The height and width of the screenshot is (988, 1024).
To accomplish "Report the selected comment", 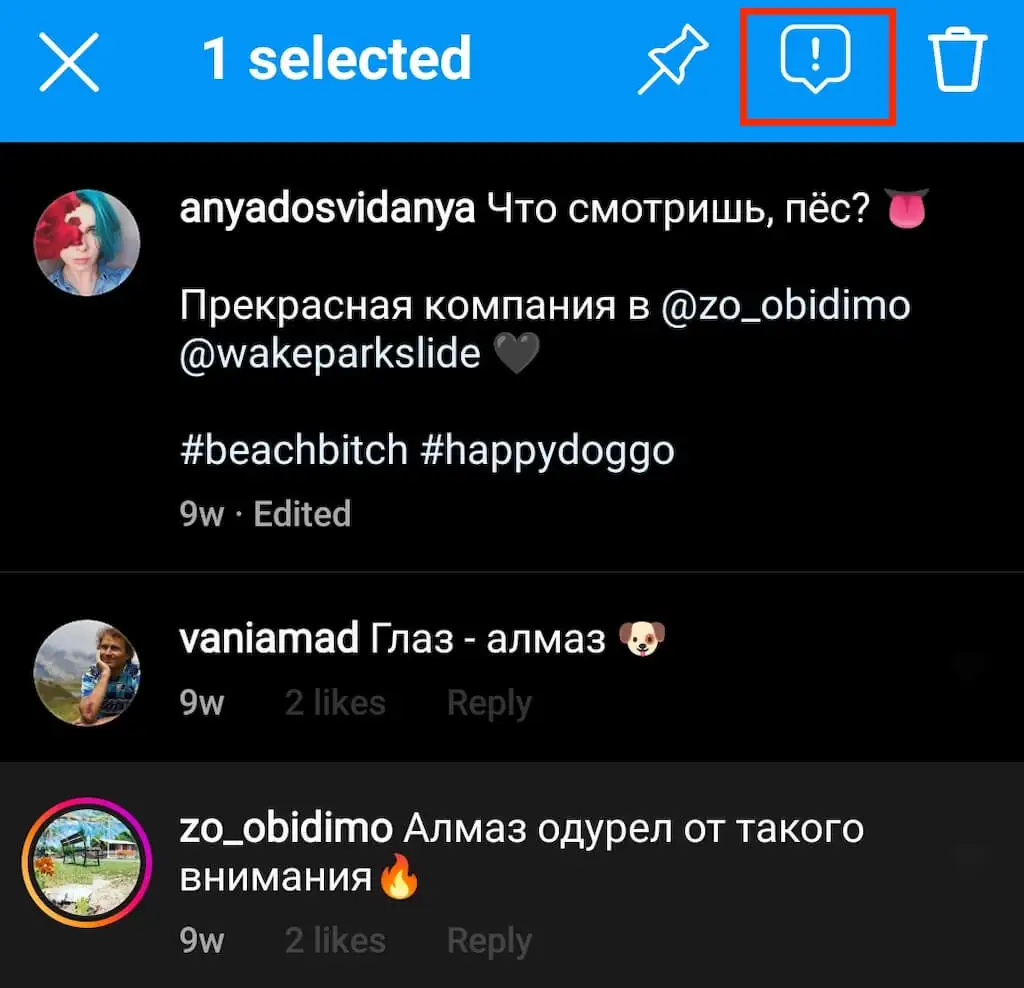I will (x=816, y=62).
